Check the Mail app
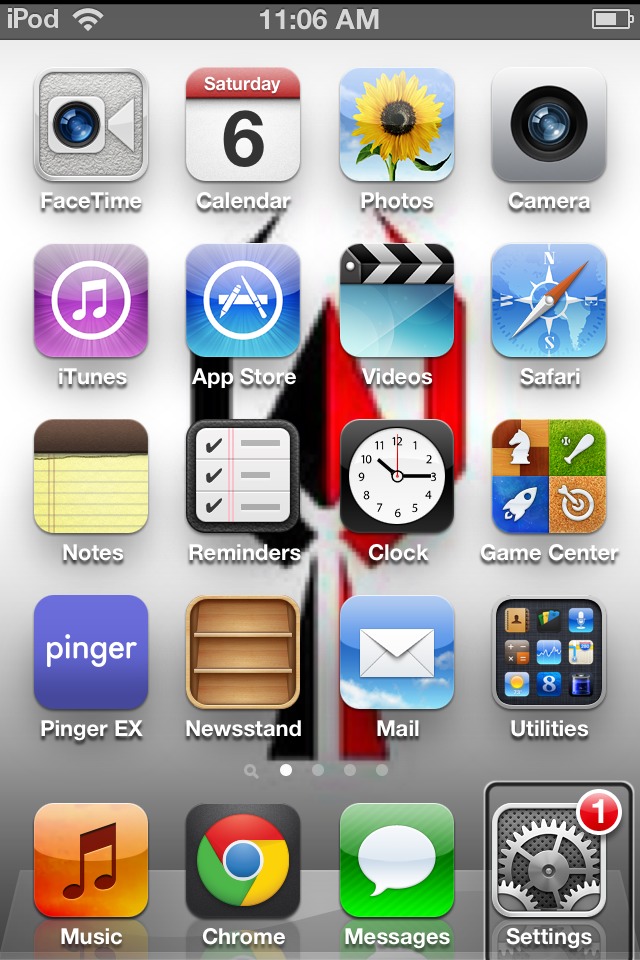Viewport: 640px width, 960px height. click(x=396, y=653)
